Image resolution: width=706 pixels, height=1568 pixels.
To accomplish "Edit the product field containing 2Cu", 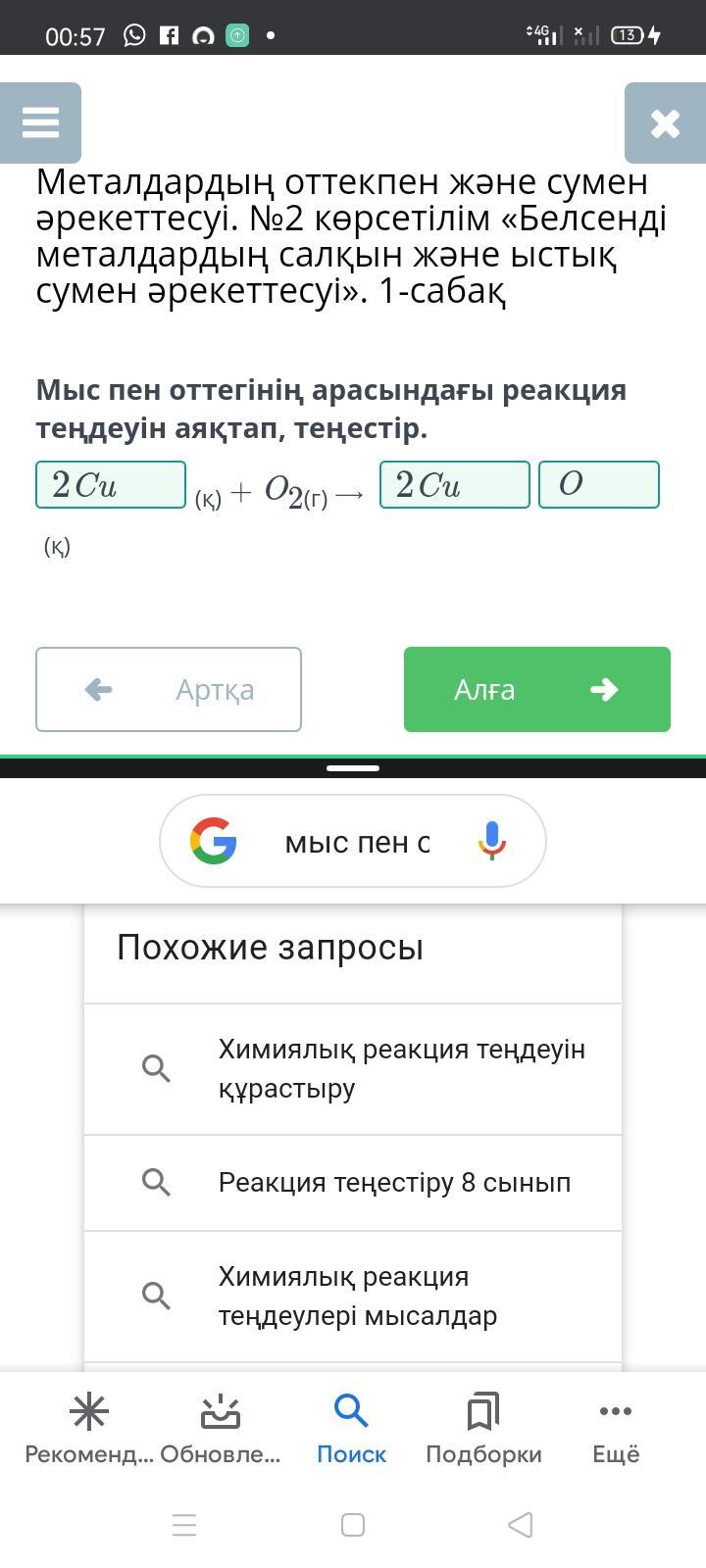I will (x=454, y=485).
